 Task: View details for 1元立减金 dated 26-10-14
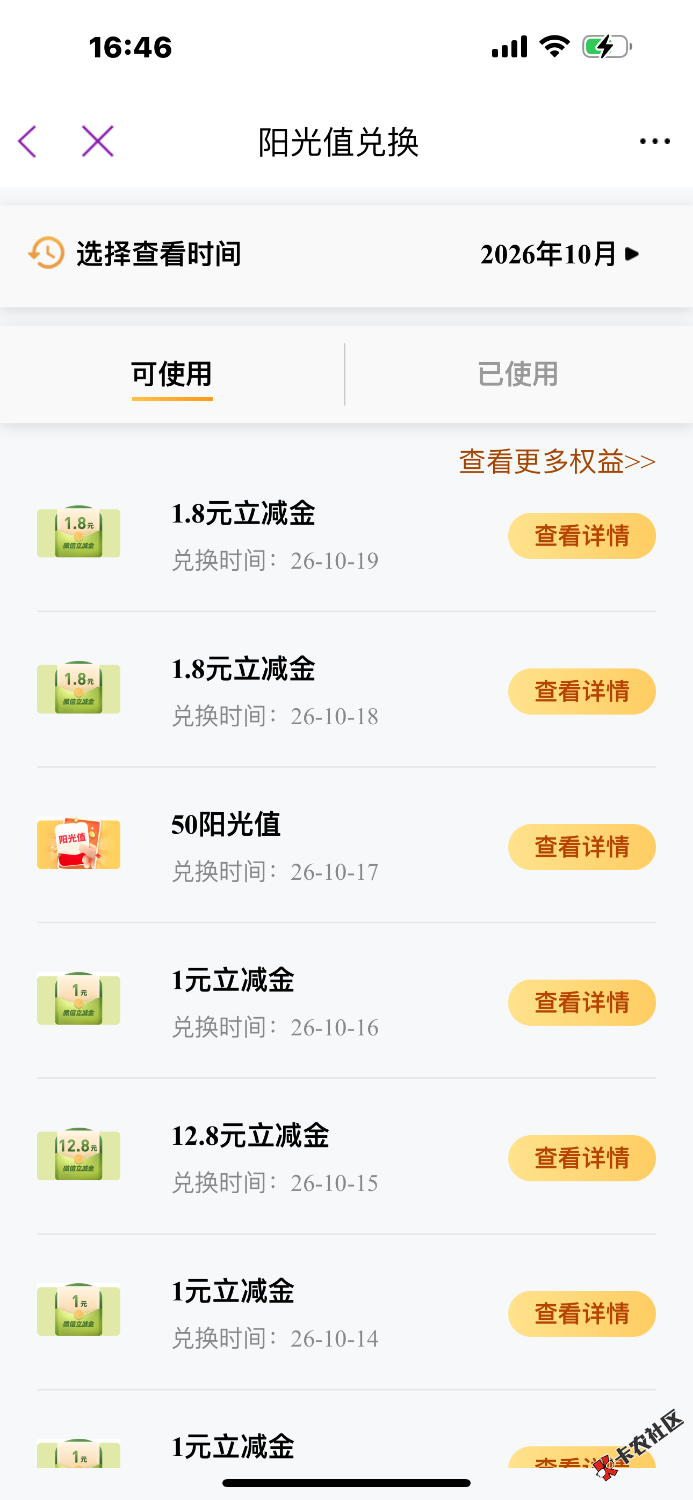(582, 1313)
